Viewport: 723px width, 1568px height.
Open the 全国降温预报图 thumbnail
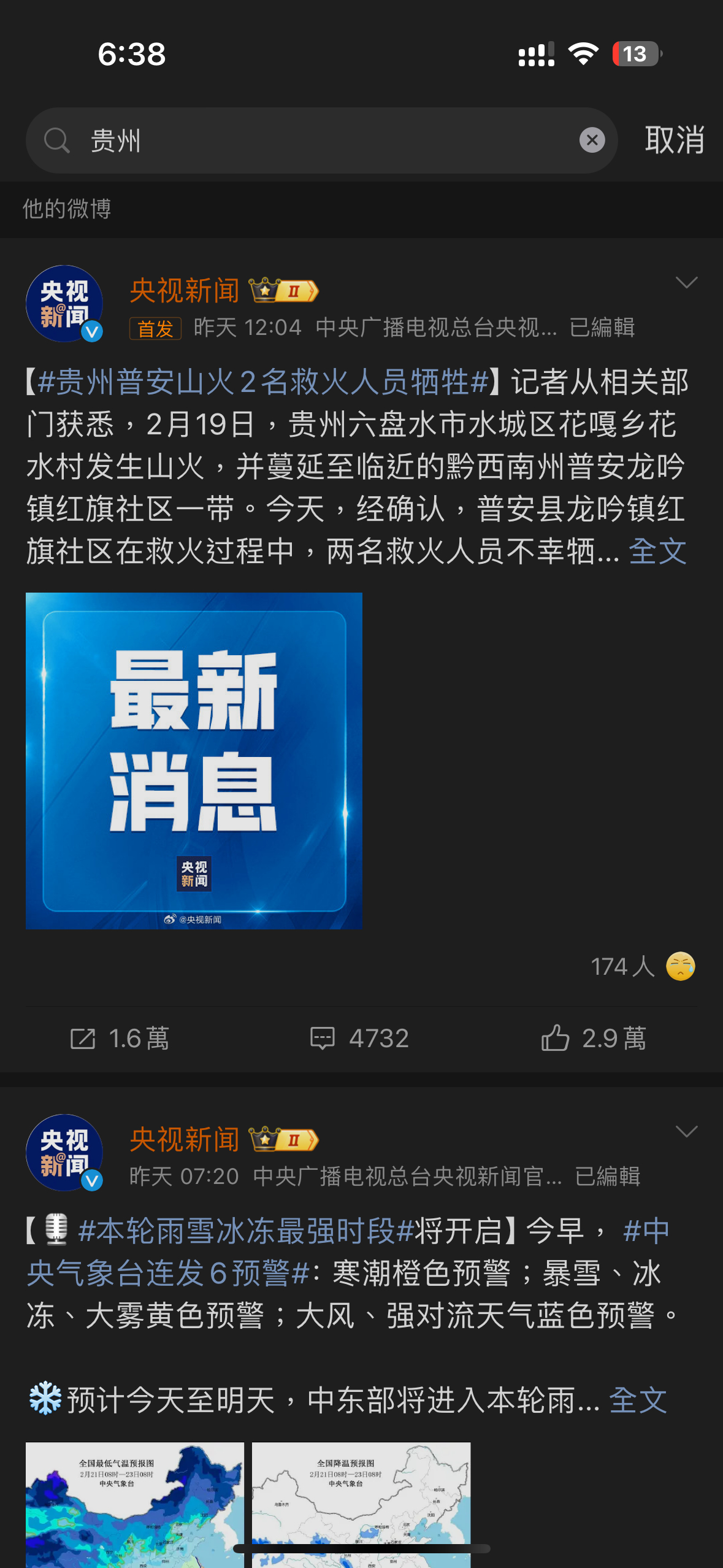[x=361, y=1504]
